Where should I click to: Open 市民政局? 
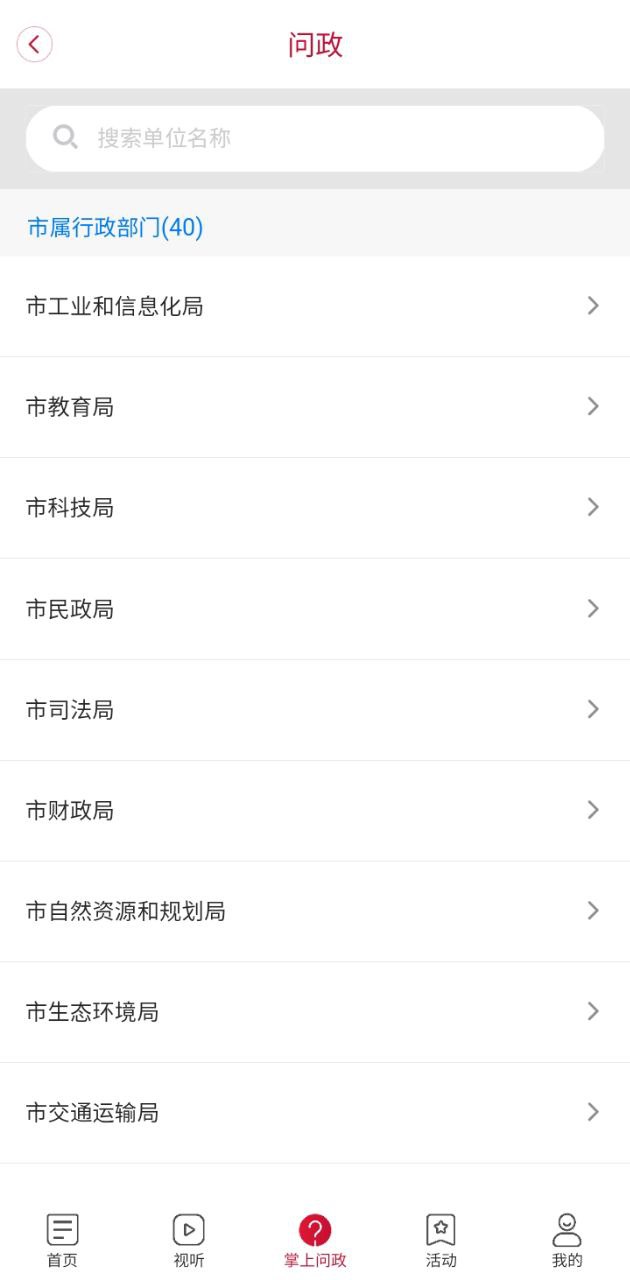coord(315,609)
